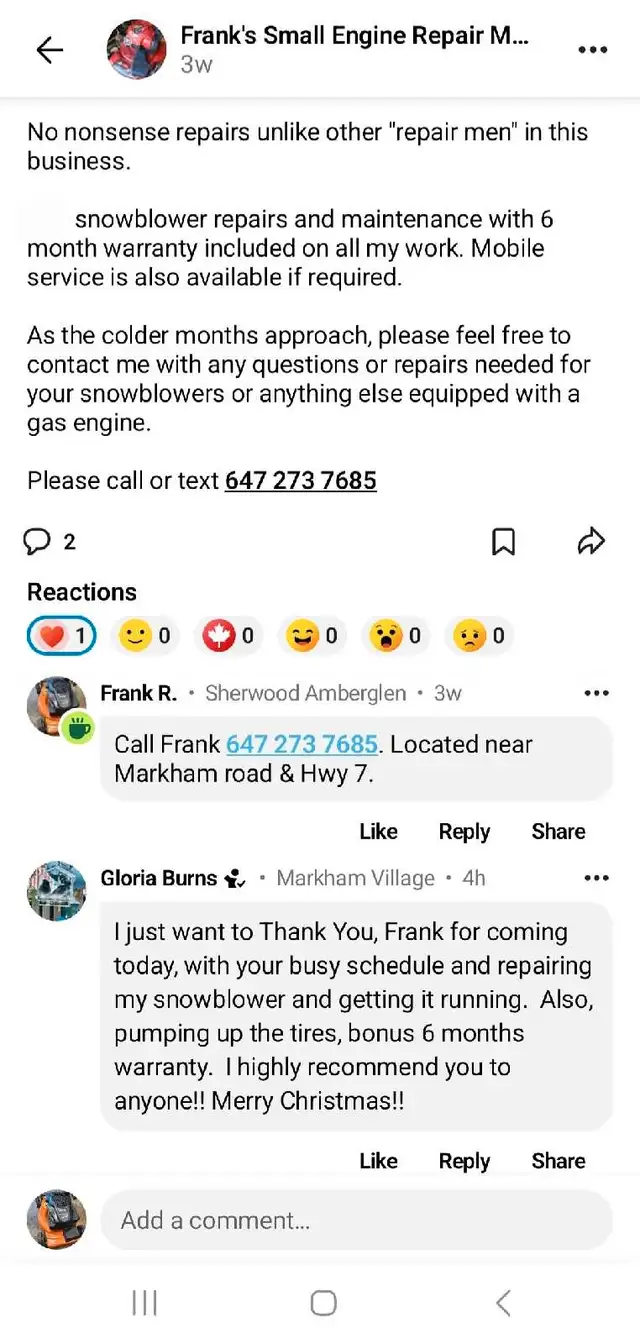React with the heart reaction
The width and height of the screenshot is (640, 1344).
click(x=62, y=635)
